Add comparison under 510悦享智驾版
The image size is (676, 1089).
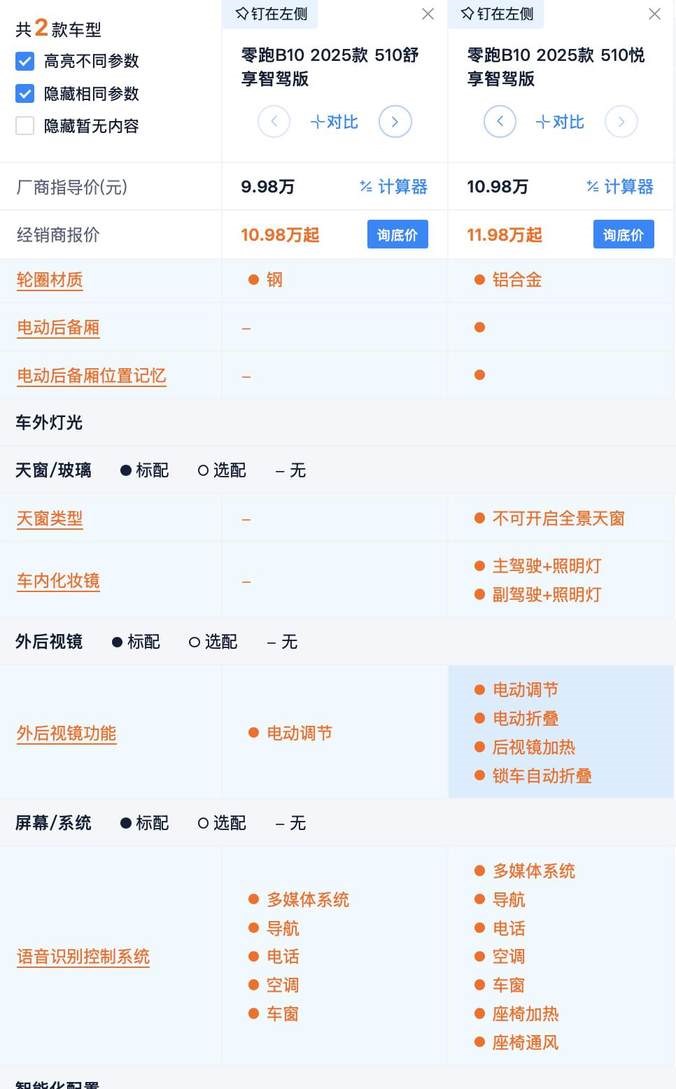(x=560, y=122)
